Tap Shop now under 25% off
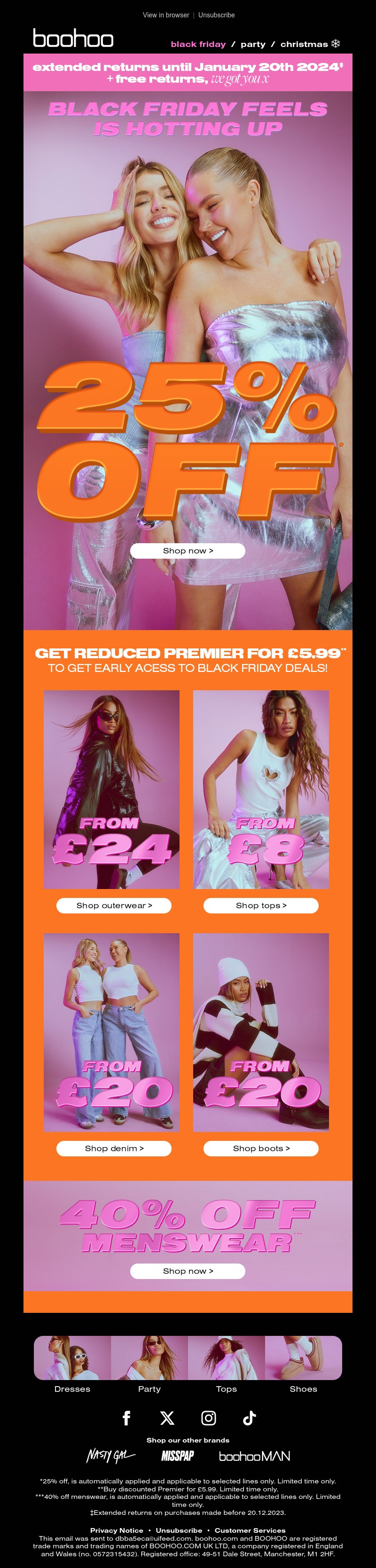Image resolution: width=376 pixels, height=1568 pixels. pyautogui.click(x=188, y=551)
